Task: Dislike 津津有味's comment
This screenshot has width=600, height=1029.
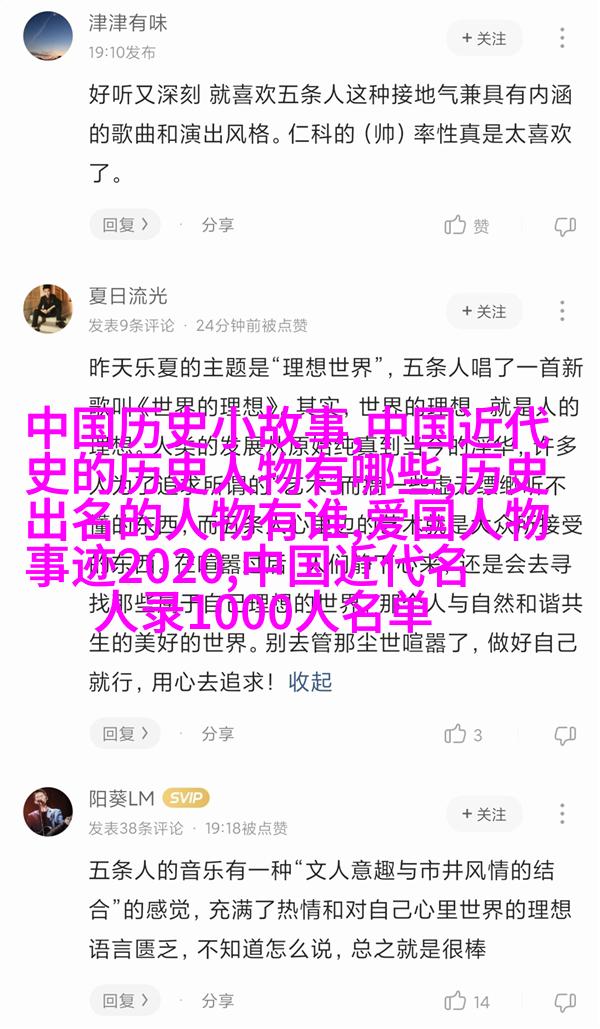Action: point(565,226)
